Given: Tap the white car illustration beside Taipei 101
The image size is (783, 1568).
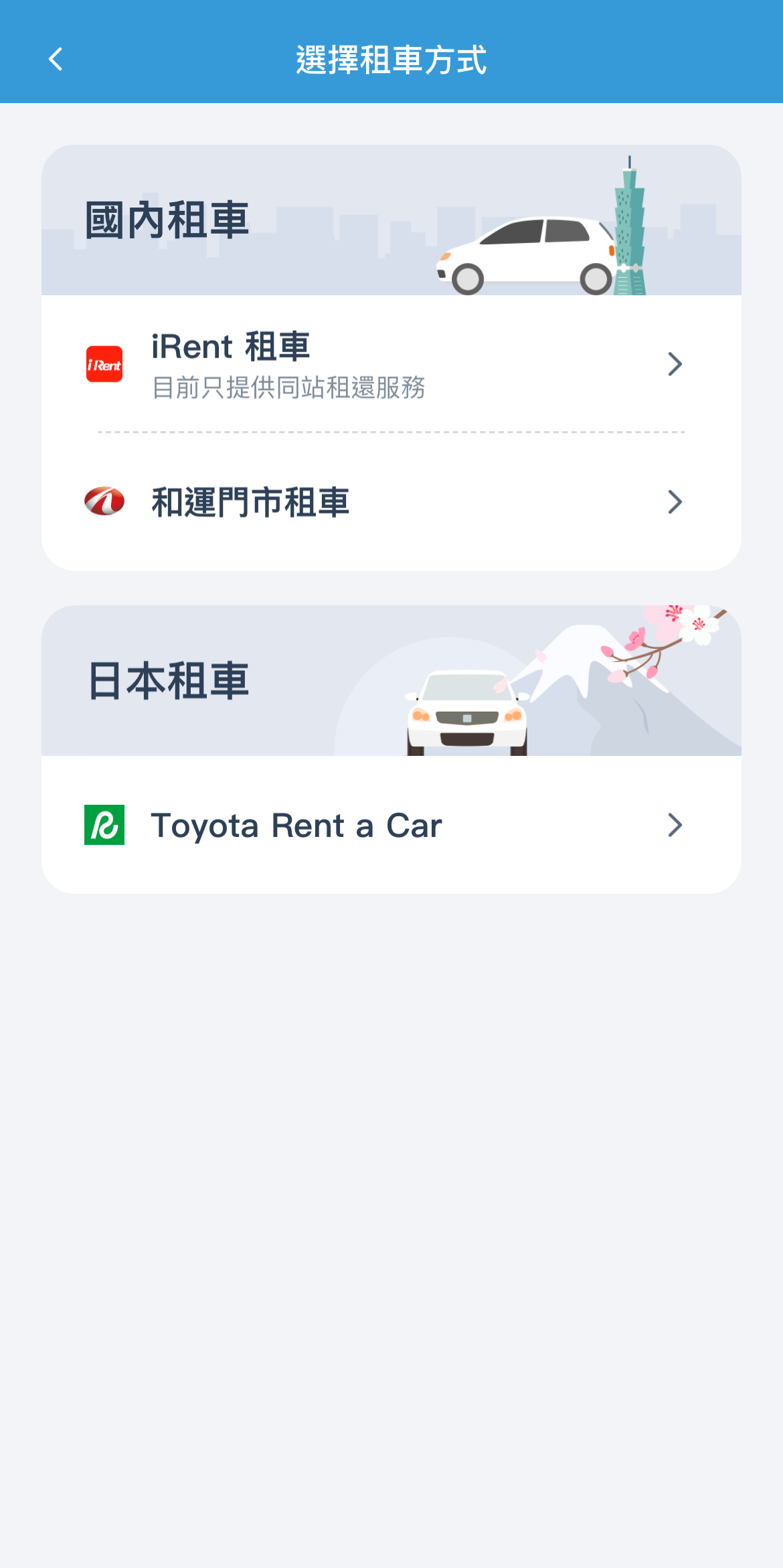Looking at the screenshot, I should (529, 254).
